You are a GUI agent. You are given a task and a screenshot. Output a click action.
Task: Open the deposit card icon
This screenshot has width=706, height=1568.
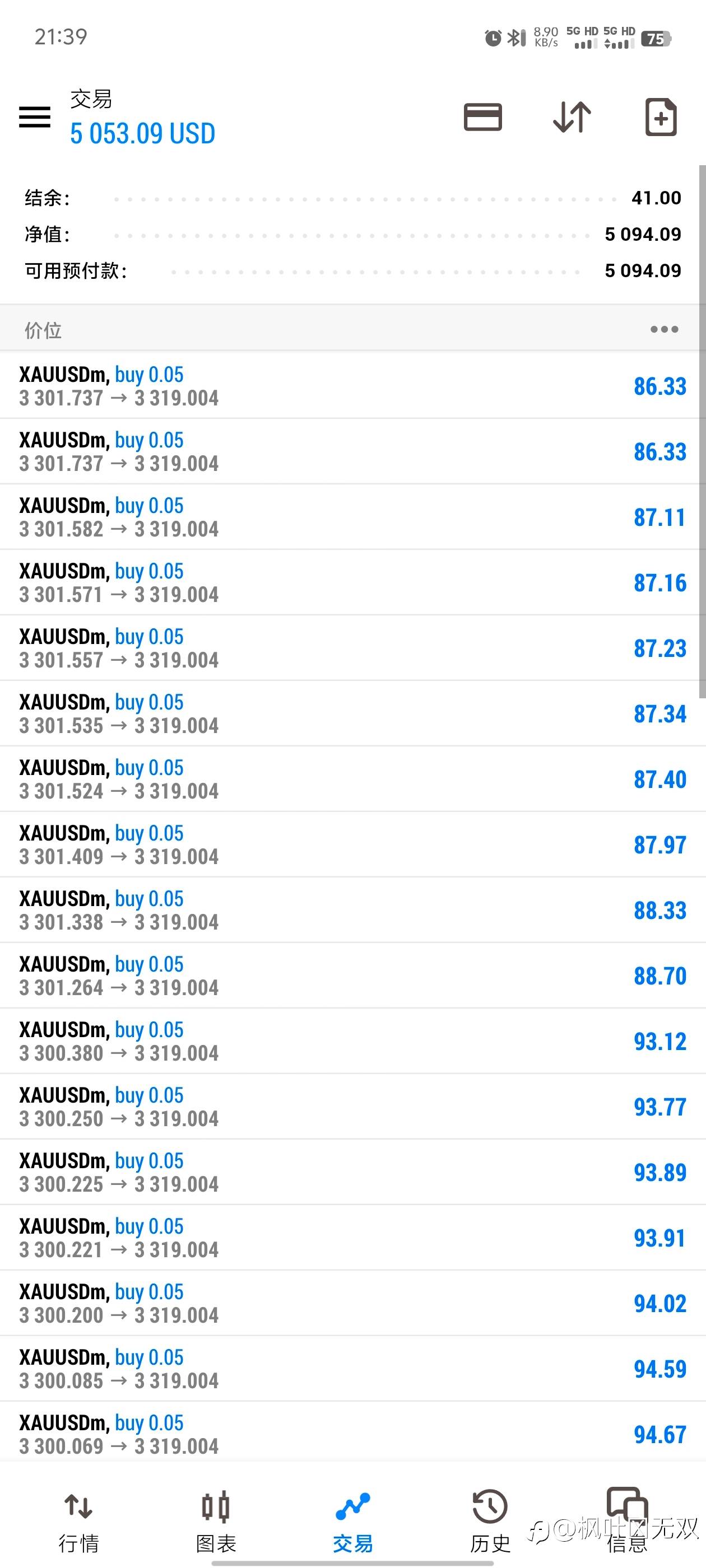pyautogui.click(x=482, y=117)
